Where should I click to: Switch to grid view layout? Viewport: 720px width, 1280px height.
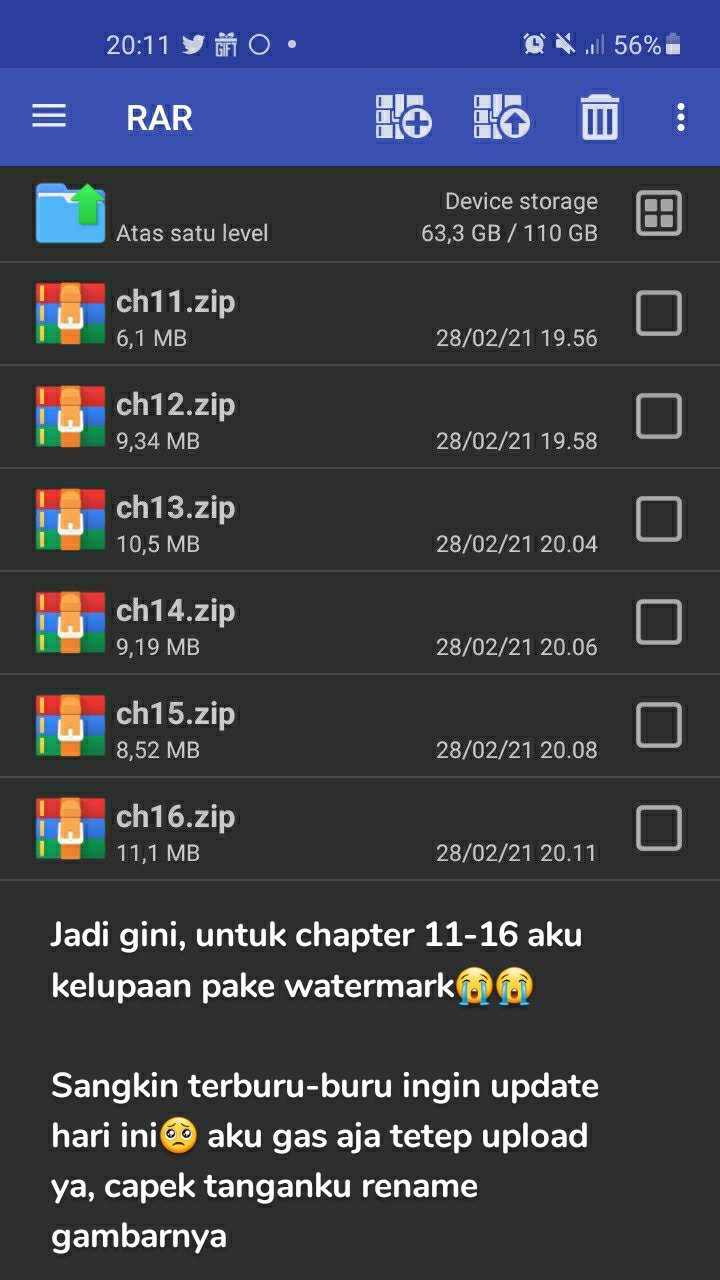[x=659, y=213]
